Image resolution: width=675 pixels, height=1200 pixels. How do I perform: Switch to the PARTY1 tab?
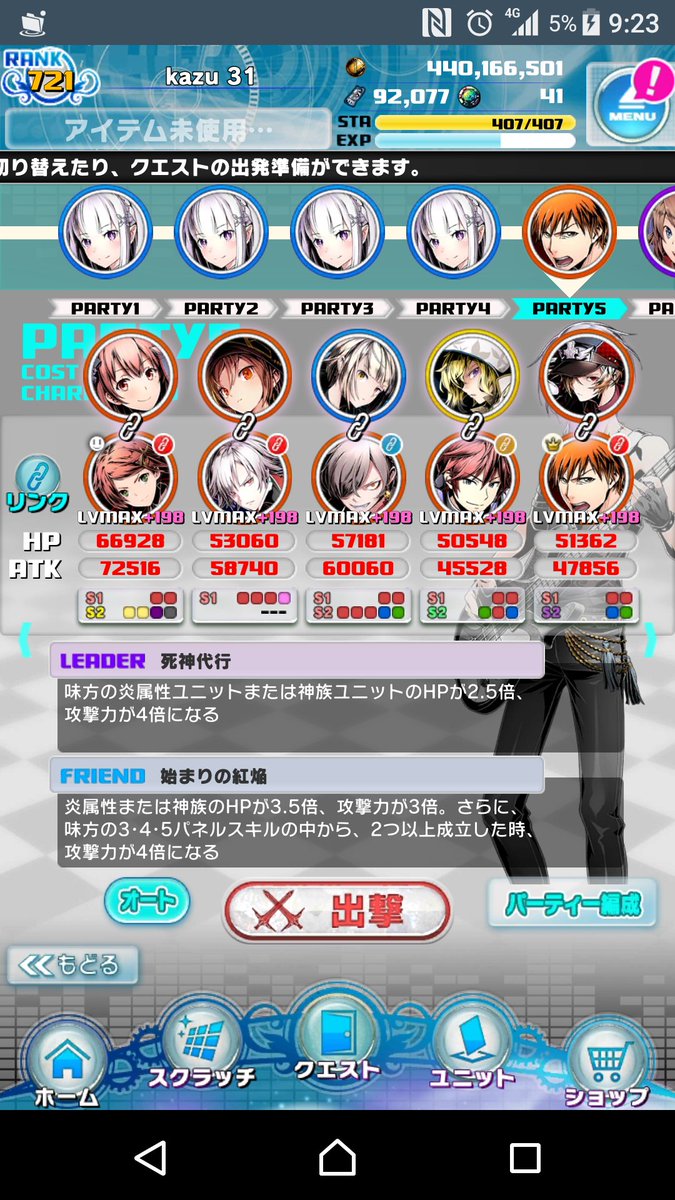coord(105,310)
